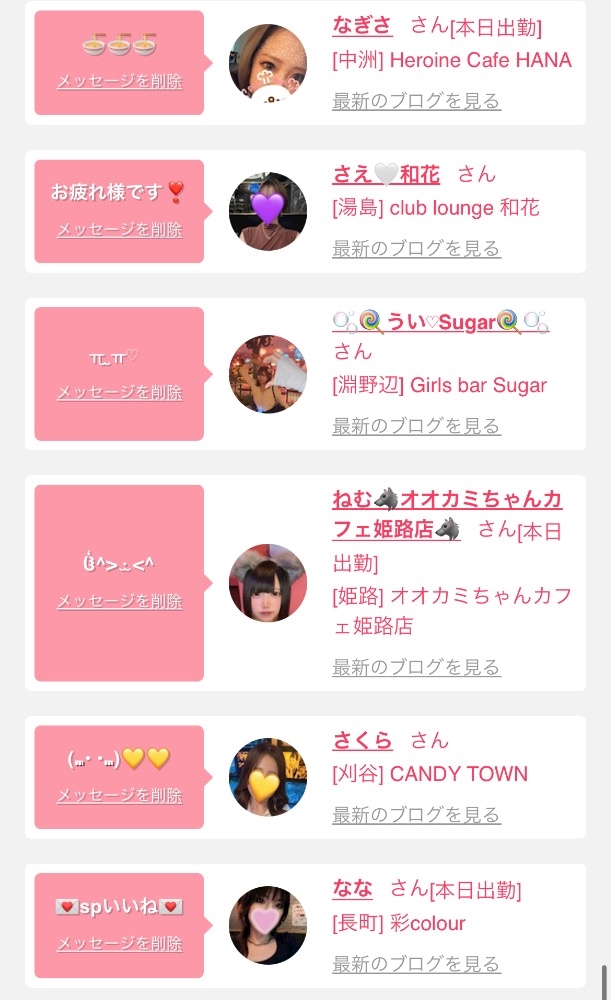Open さくら's profile link

(362, 741)
